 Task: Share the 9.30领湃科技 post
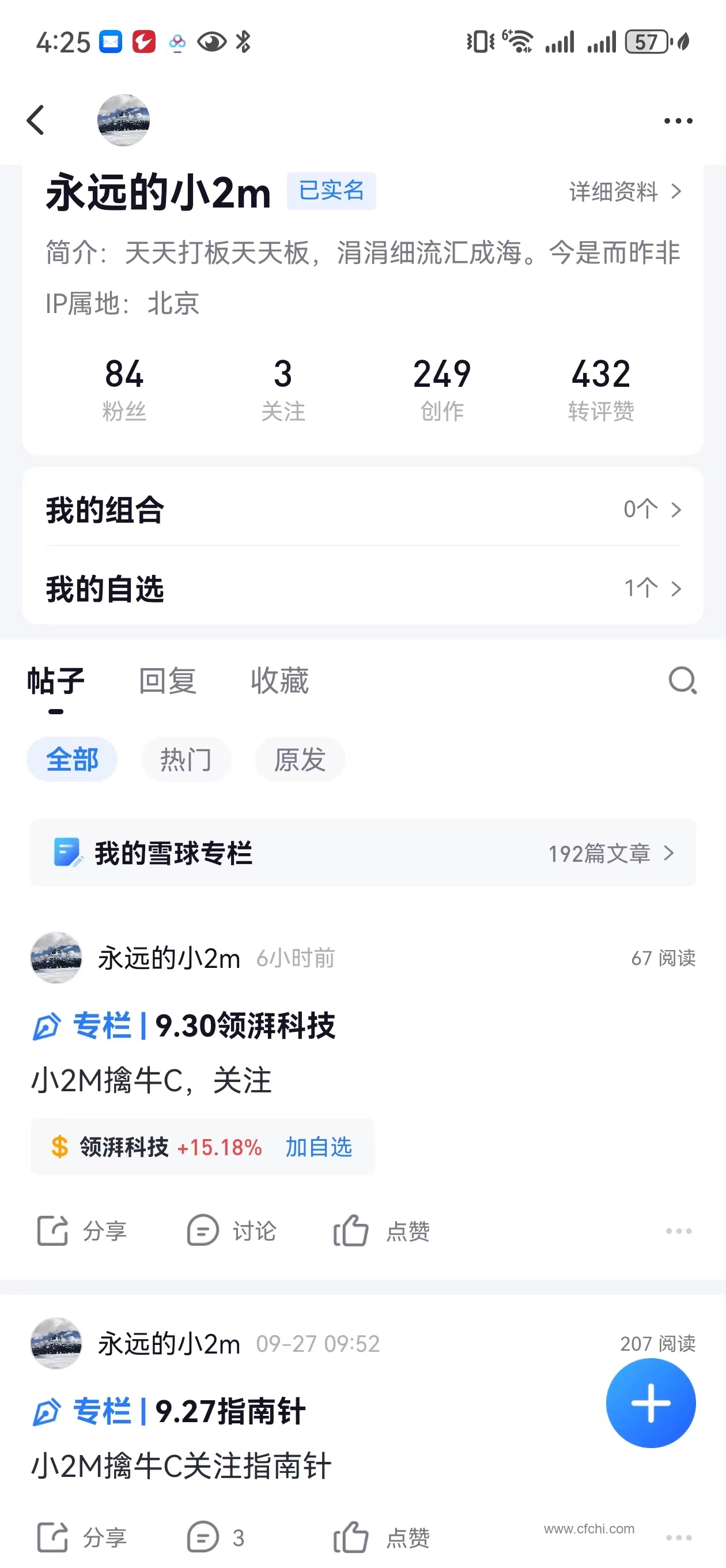click(82, 1231)
